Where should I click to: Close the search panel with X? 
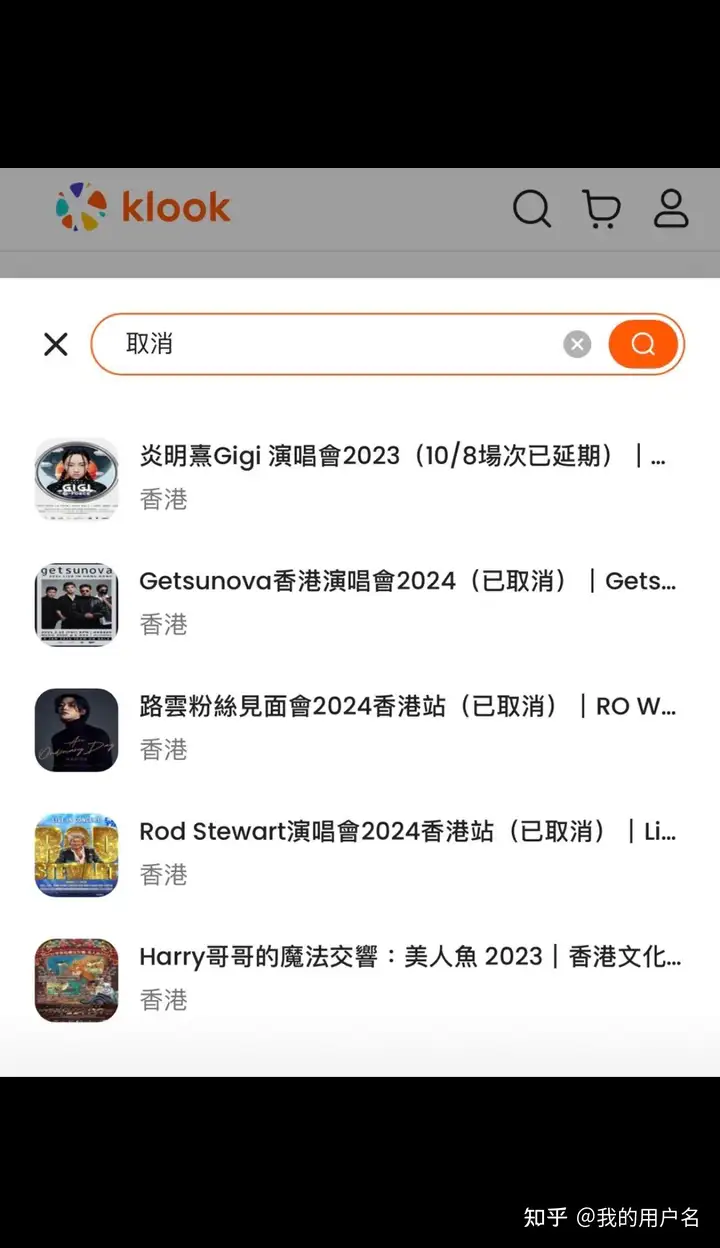coord(56,345)
